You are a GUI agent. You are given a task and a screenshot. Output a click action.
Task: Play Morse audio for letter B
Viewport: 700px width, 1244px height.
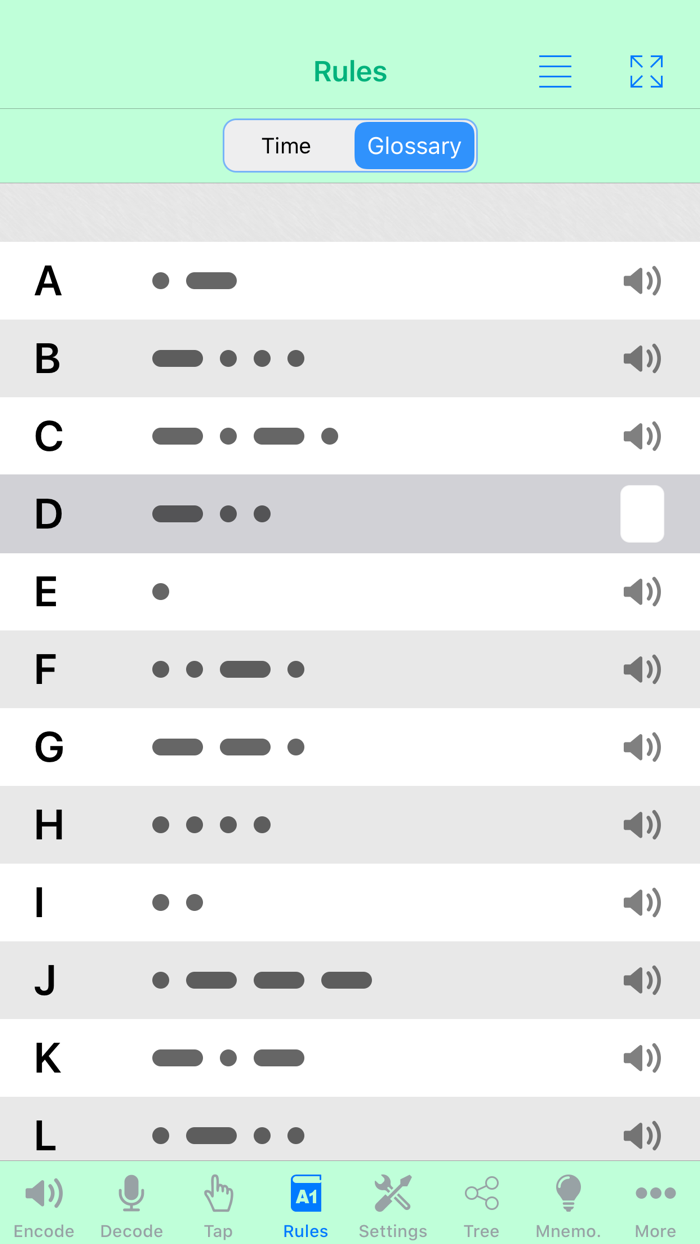642,358
